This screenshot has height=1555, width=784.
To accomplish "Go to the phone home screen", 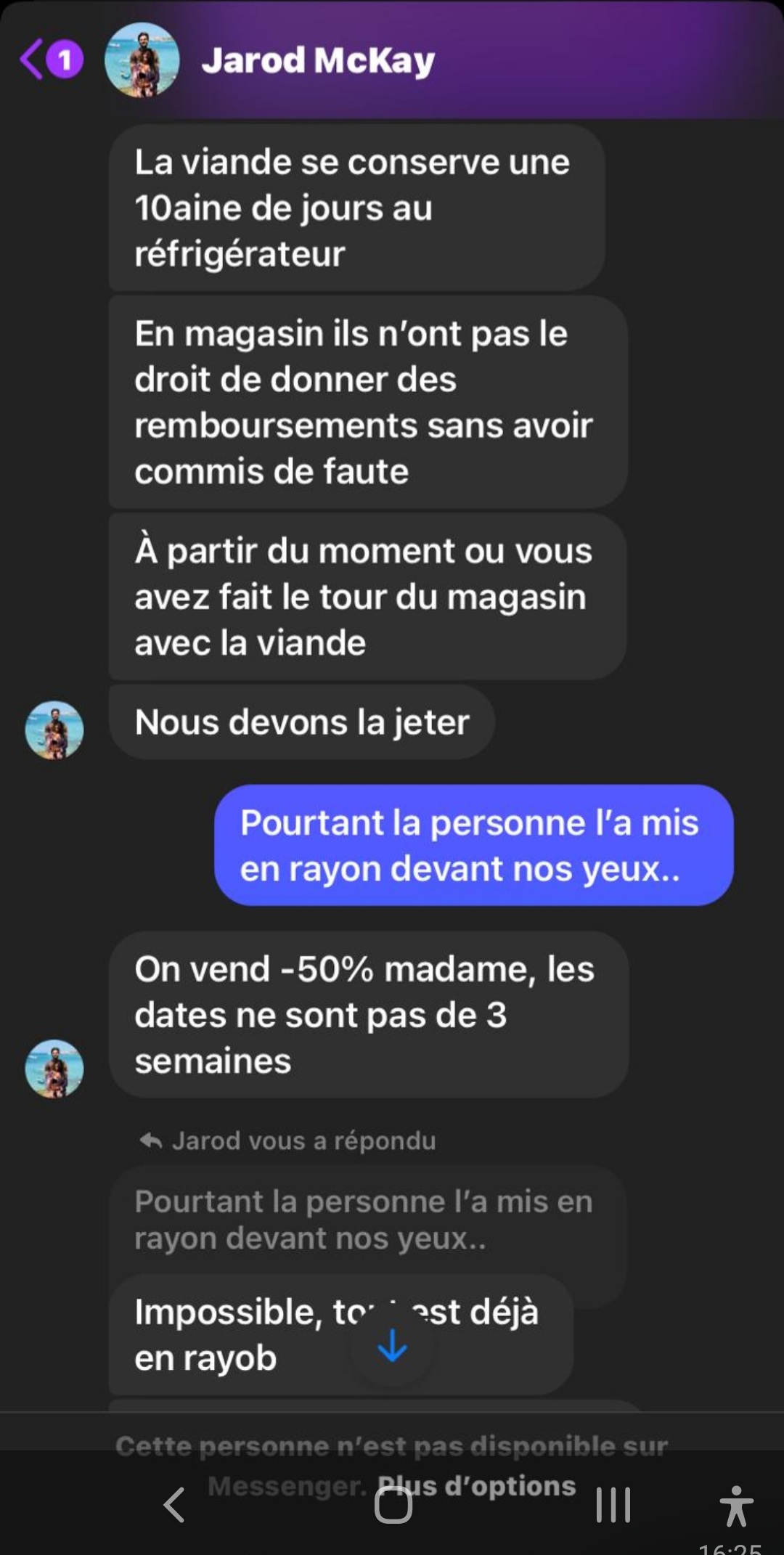I will point(393,1505).
